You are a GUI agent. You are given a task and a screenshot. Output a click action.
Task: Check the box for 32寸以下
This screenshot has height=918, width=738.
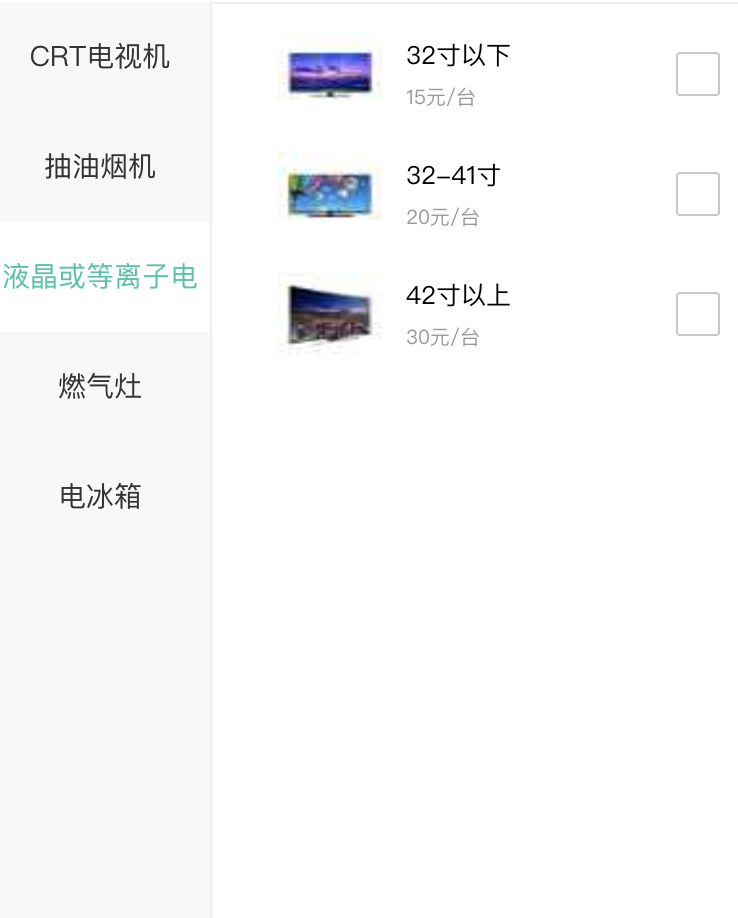[697, 74]
